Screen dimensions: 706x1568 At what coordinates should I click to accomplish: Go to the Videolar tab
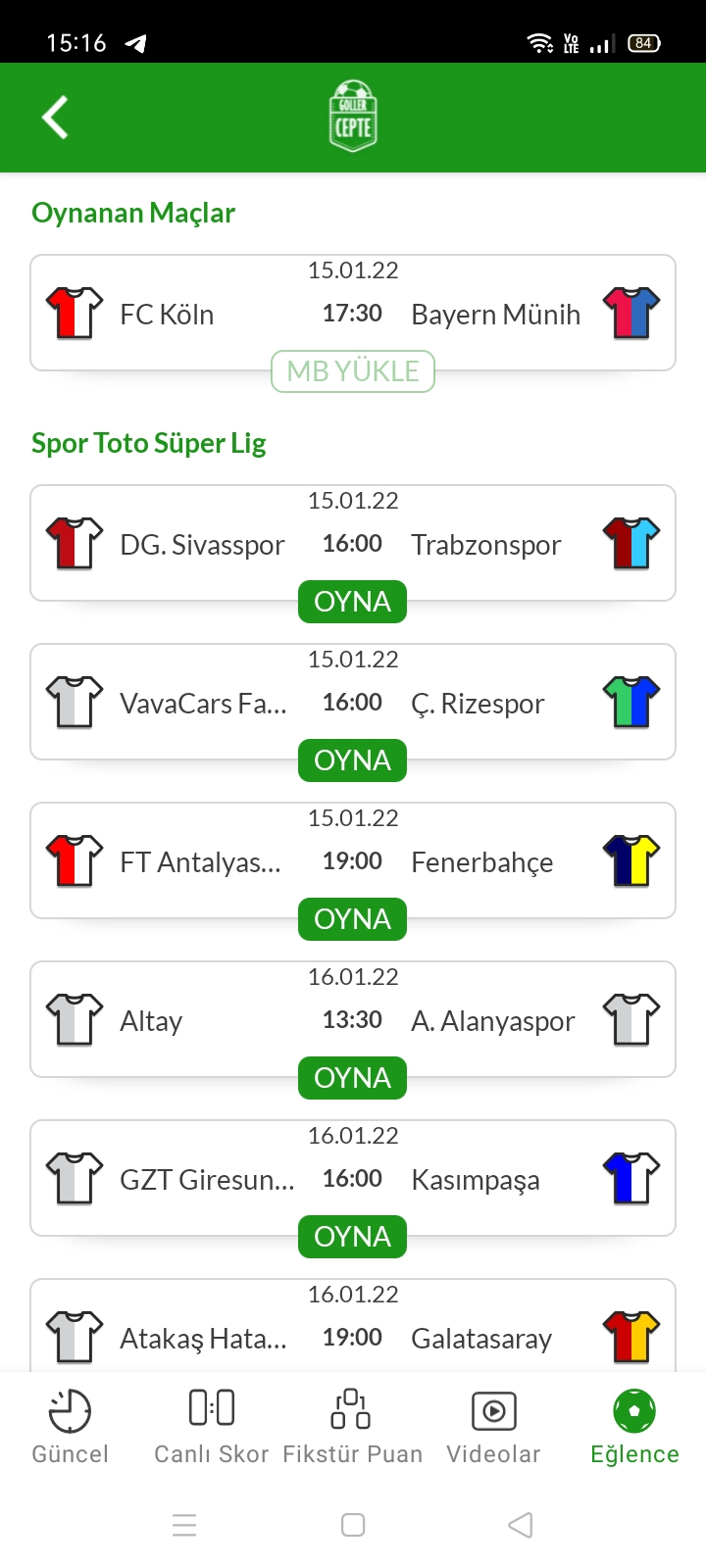(494, 1427)
